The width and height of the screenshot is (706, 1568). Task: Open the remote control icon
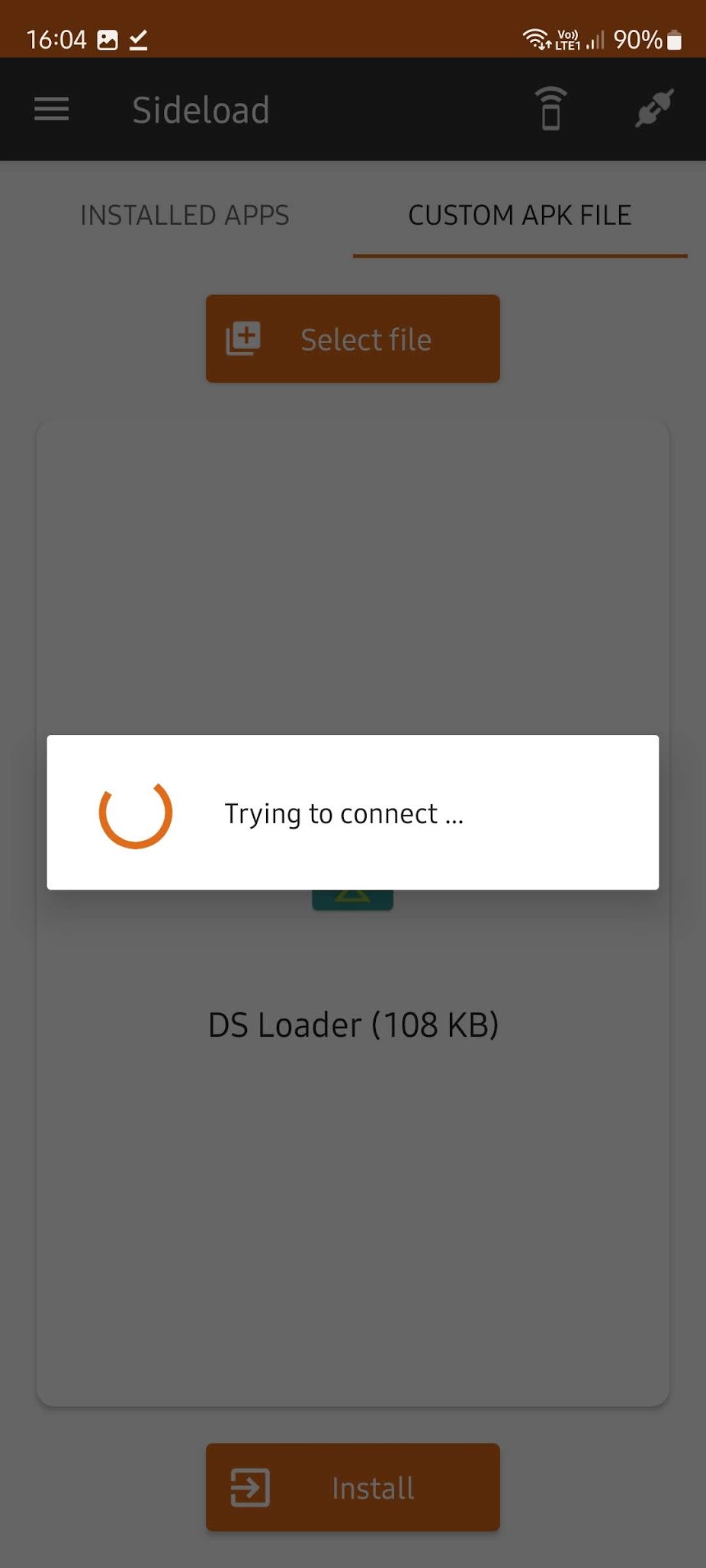[550, 109]
